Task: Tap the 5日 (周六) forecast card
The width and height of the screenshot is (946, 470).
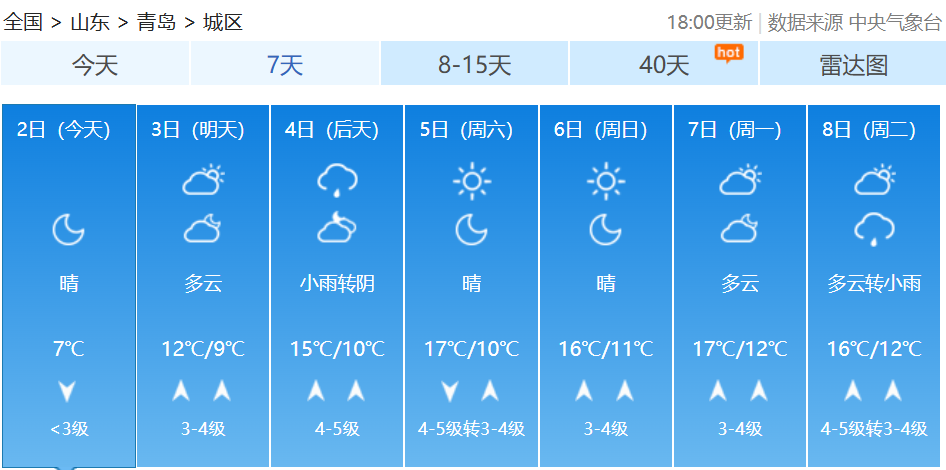Action: click(471, 285)
